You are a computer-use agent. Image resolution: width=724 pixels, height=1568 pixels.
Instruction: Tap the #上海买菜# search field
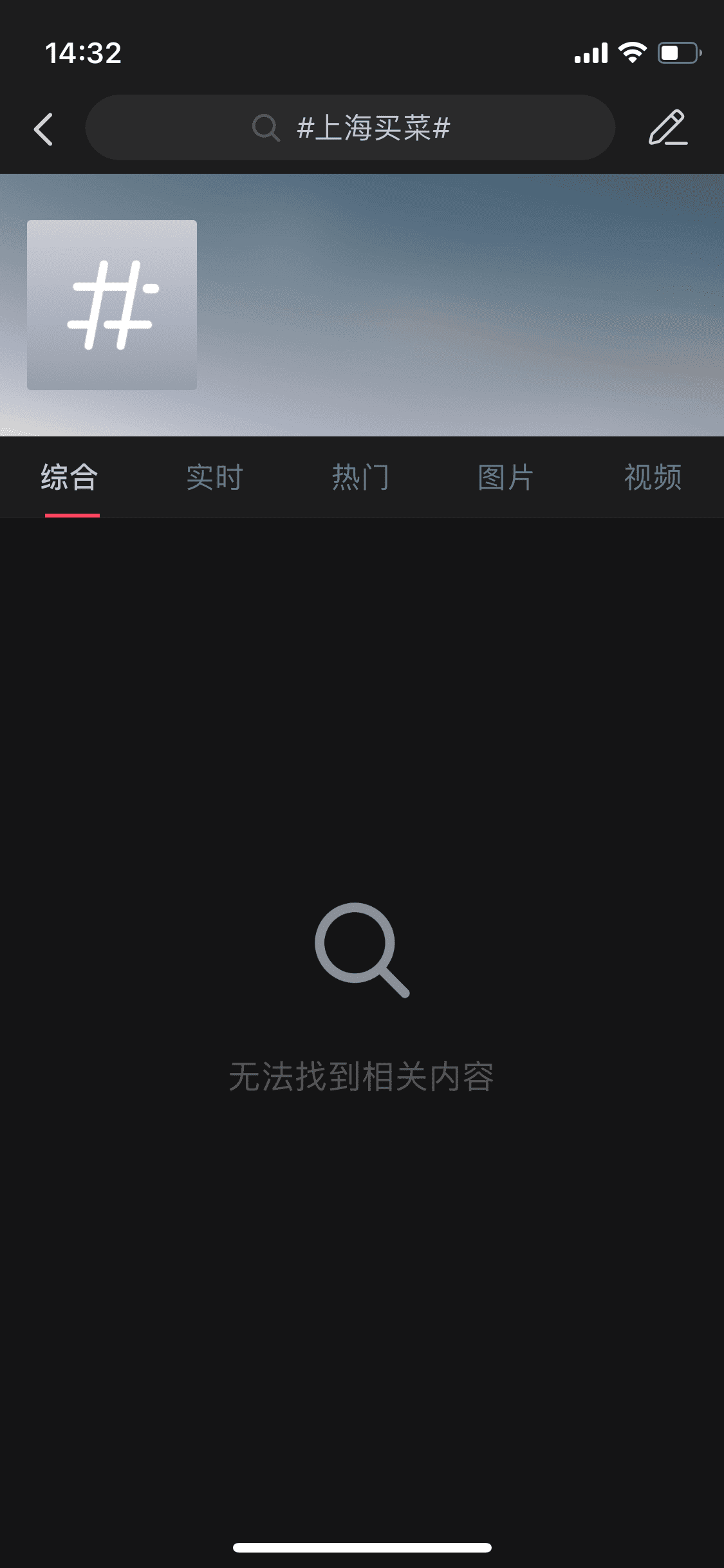click(351, 128)
